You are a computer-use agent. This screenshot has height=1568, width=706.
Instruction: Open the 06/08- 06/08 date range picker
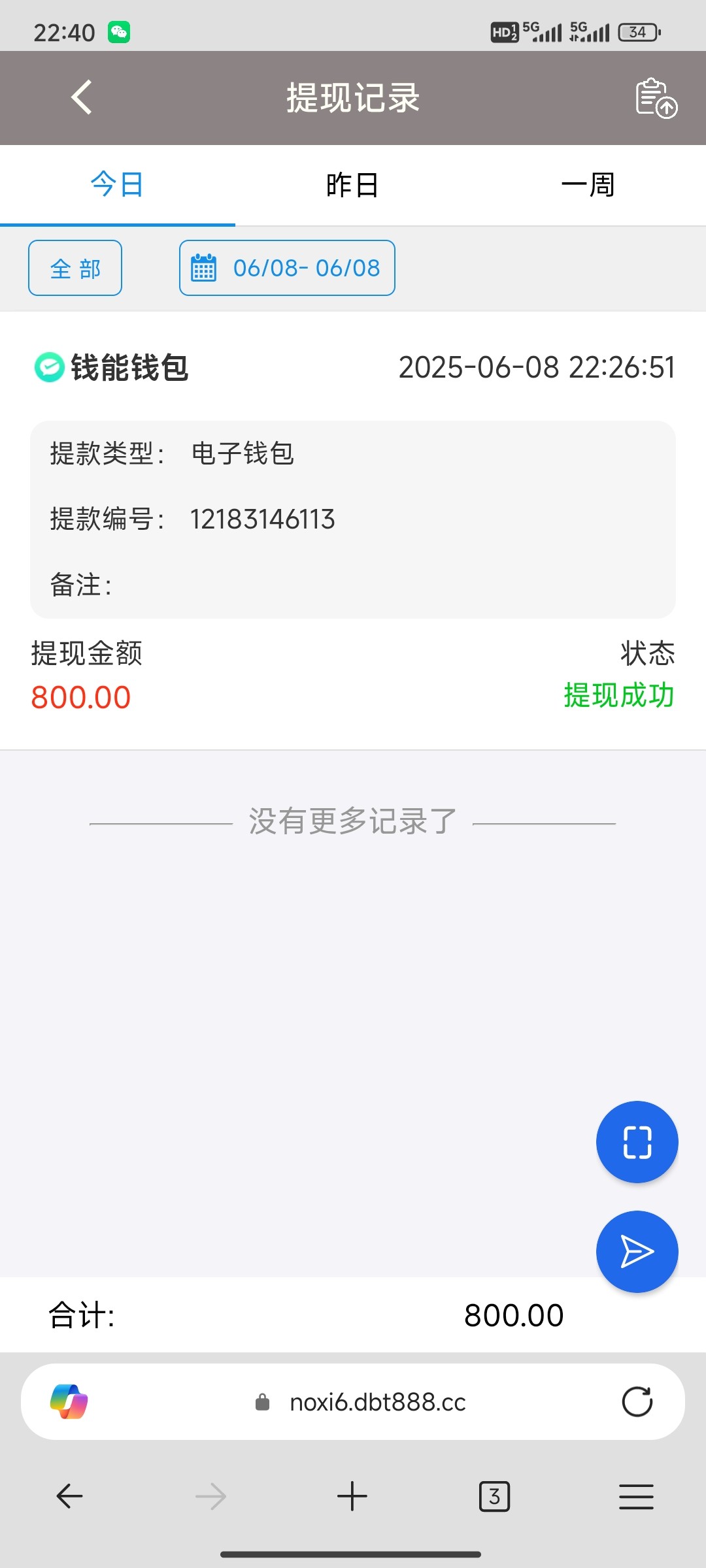287,268
